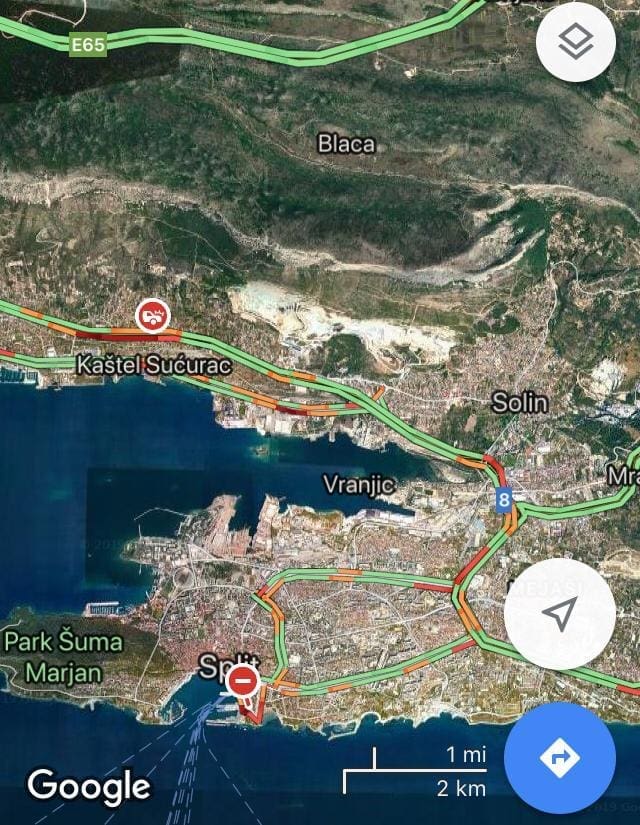
Task: Open the map layers button
Action: (575, 42)
